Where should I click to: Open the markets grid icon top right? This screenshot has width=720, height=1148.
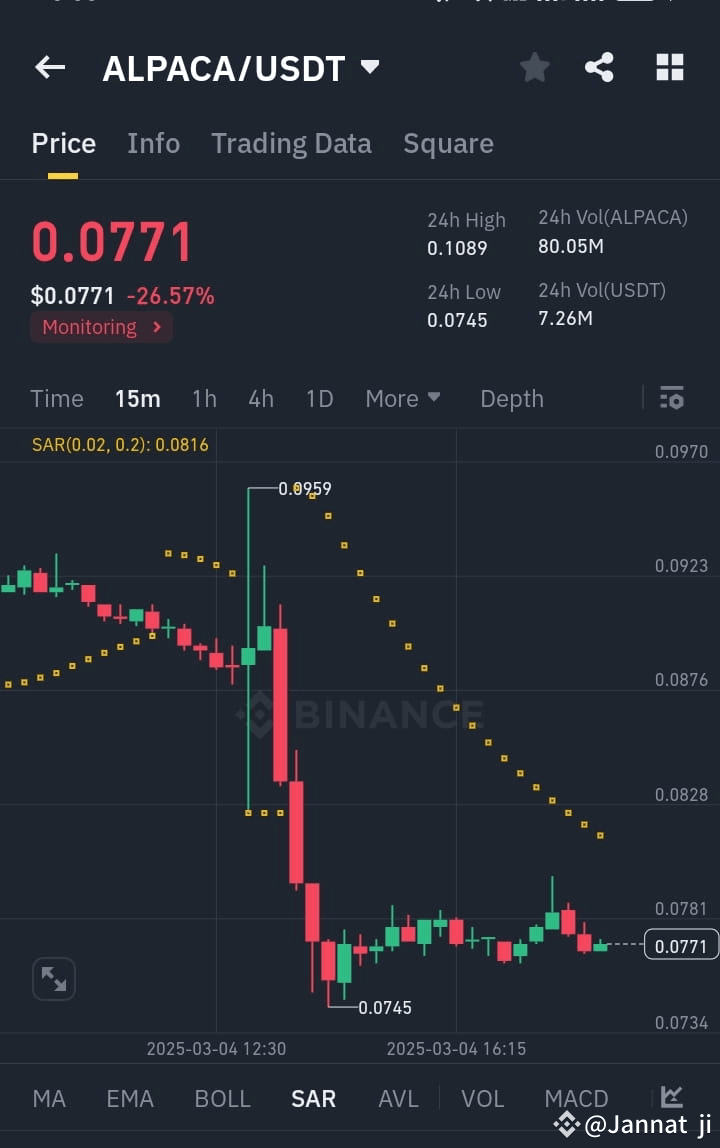(x=668, y=67)
